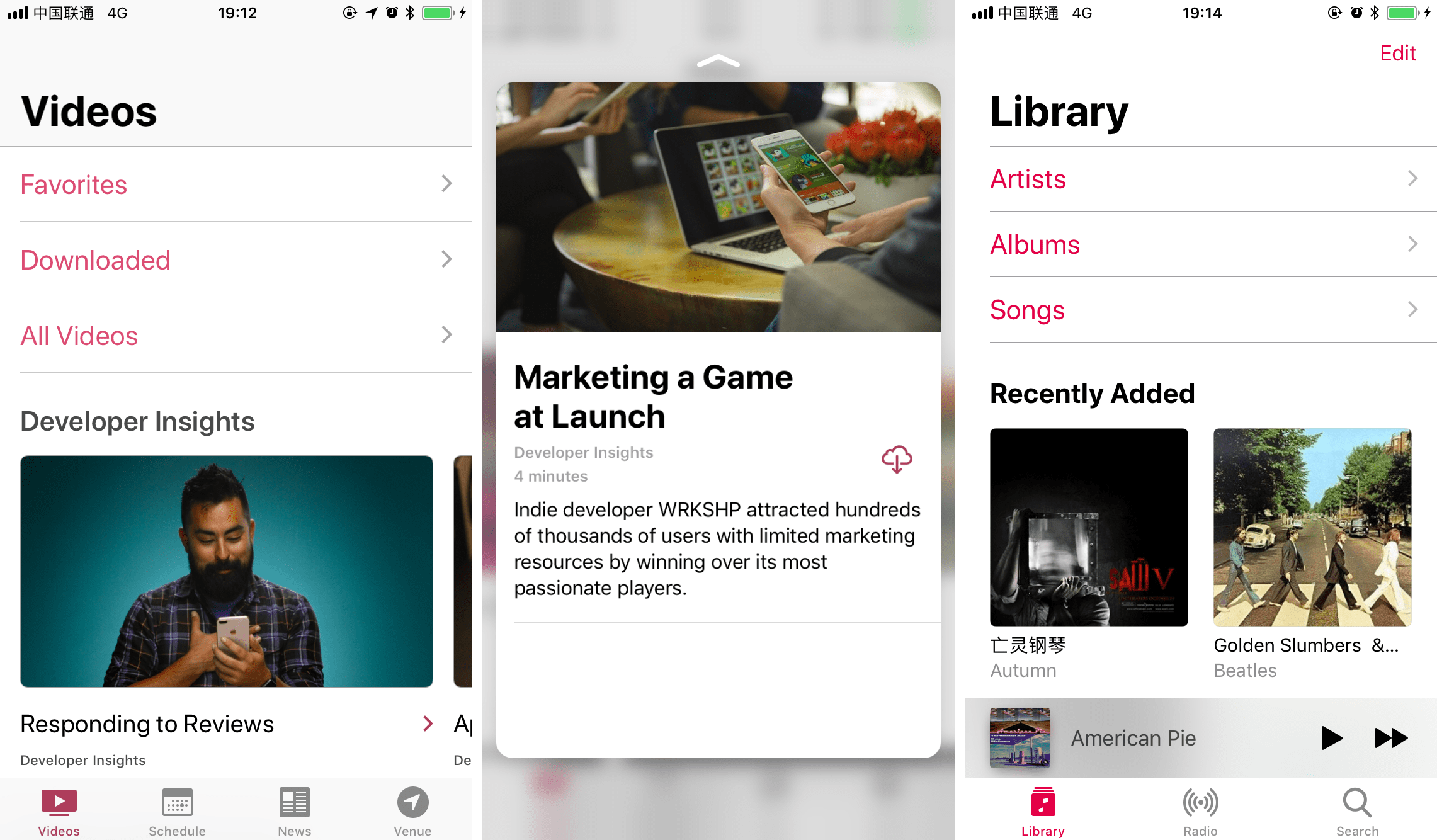The height and width of the screenshot is (840, 1437).
Task: Switch to the Venue tab
Action: tap(412, 811)
